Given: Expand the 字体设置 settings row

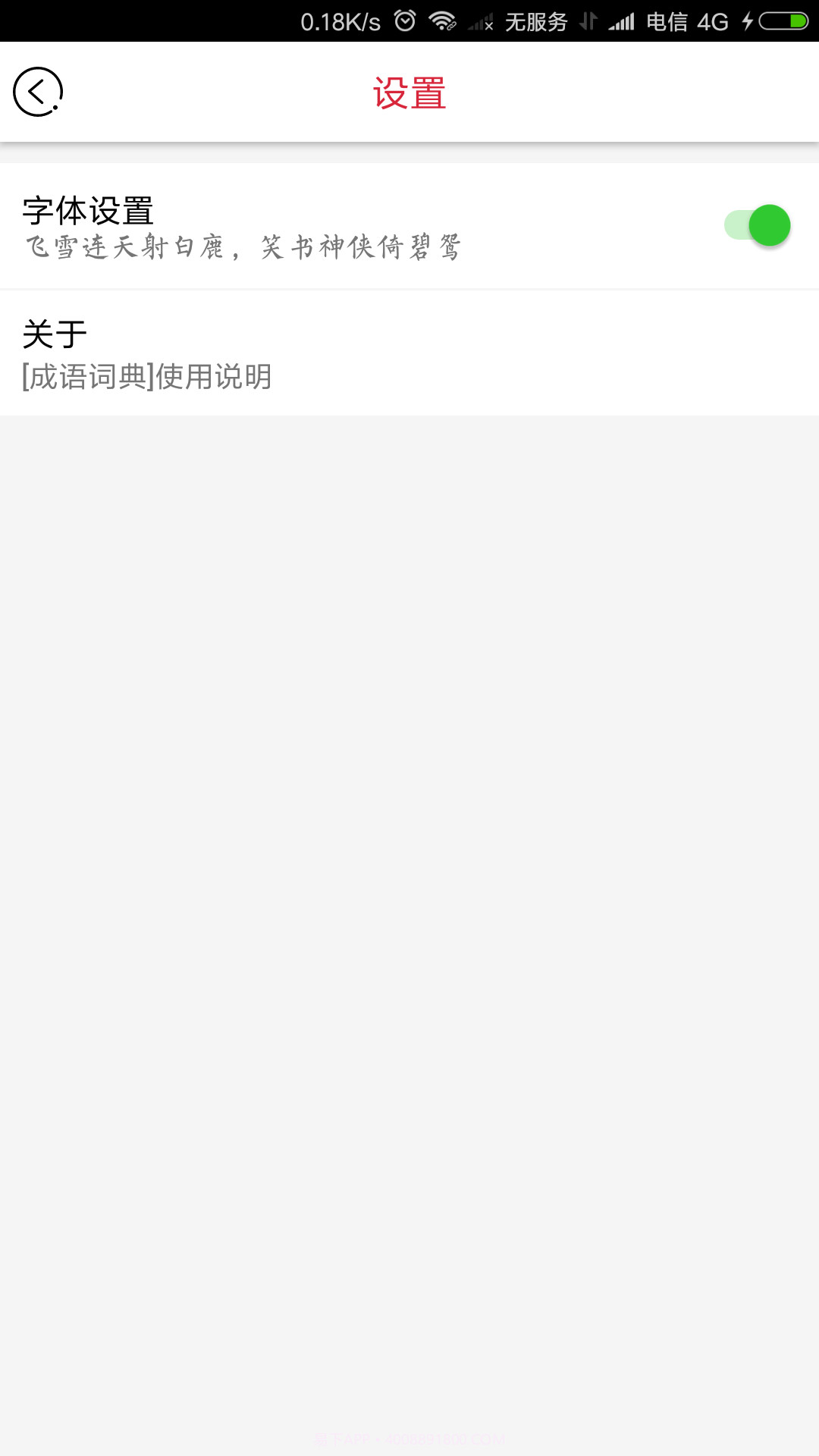Looking at the screenshot, I should (303, 224).
